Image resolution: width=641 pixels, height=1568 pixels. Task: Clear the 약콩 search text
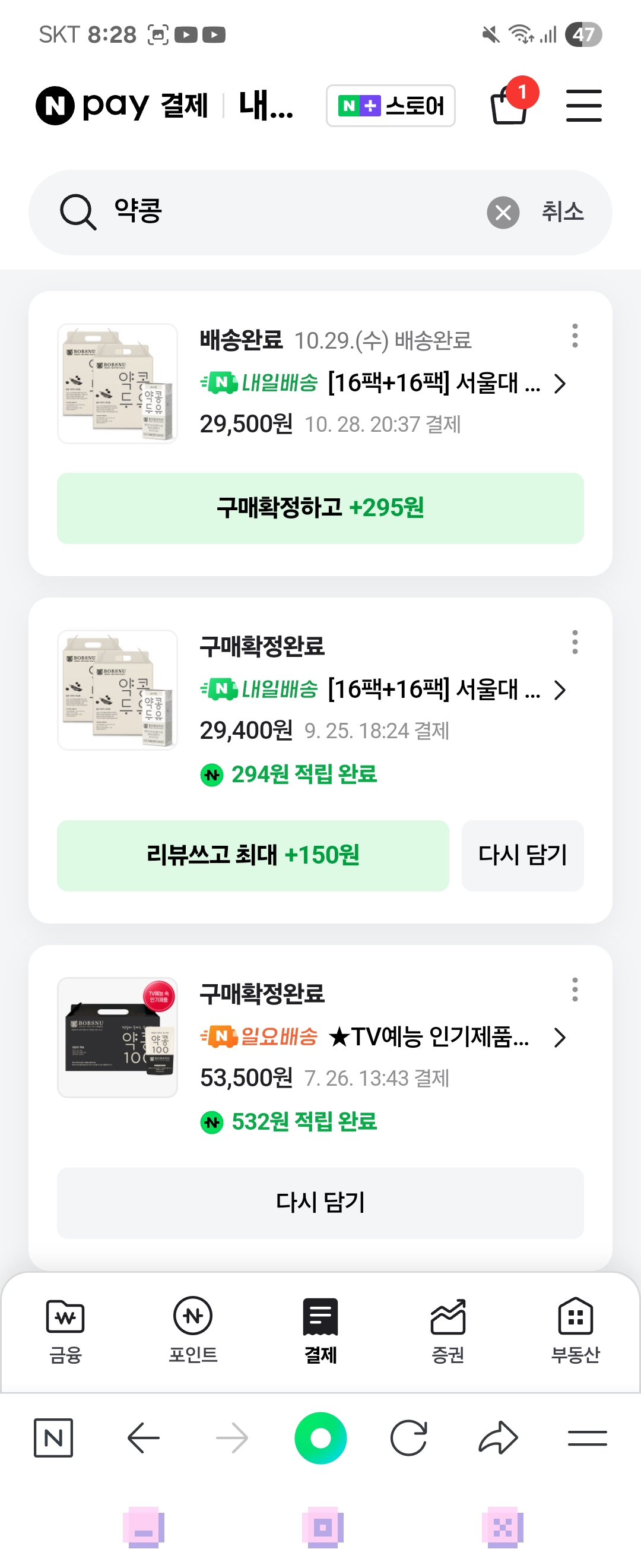[x=502, y=213]
